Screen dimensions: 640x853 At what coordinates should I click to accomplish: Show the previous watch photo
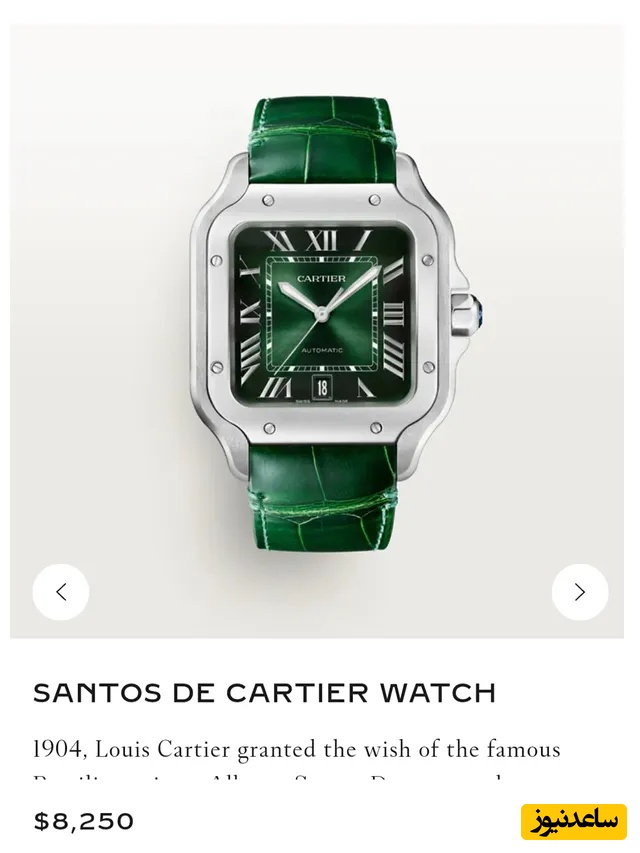[61, 592]
